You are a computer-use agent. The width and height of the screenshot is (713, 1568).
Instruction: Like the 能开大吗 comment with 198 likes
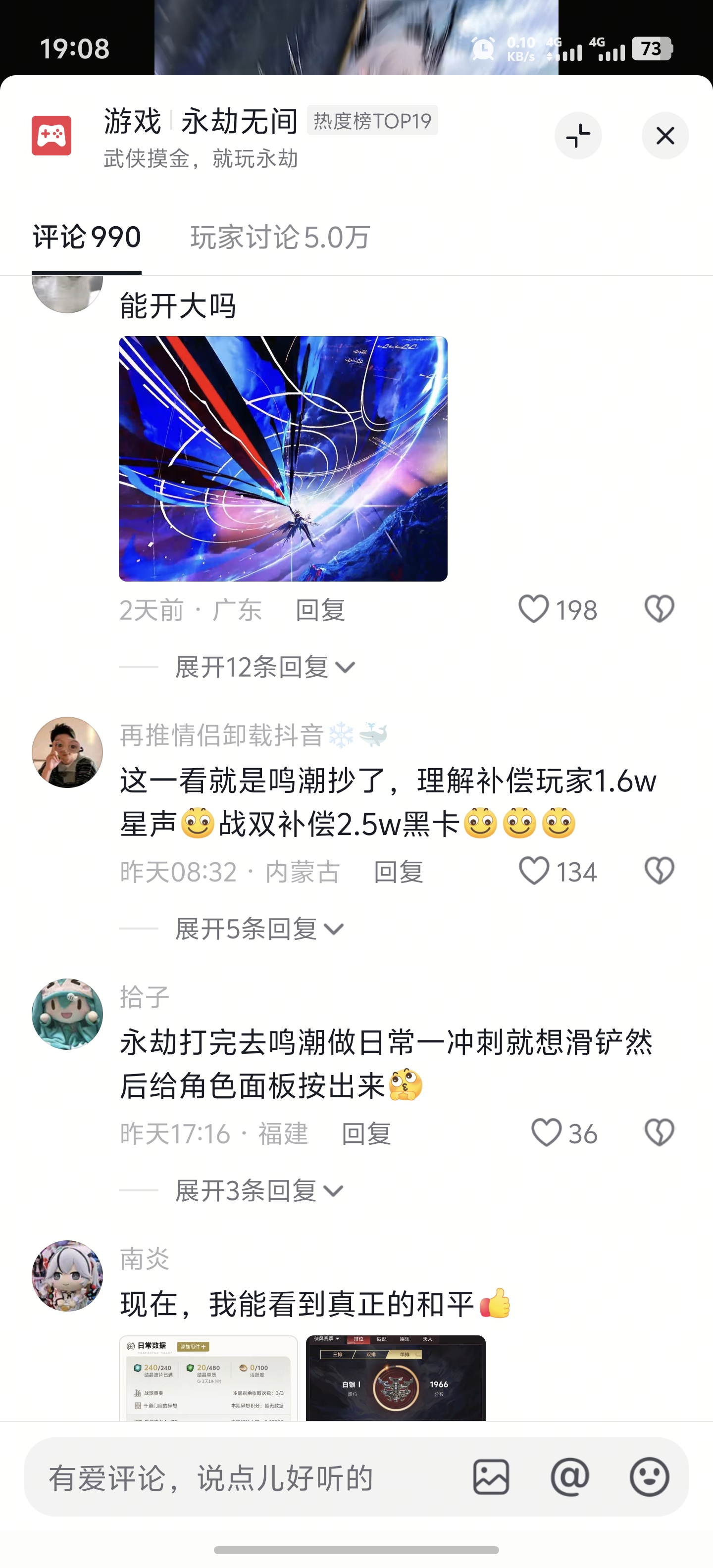coord(534,609)
